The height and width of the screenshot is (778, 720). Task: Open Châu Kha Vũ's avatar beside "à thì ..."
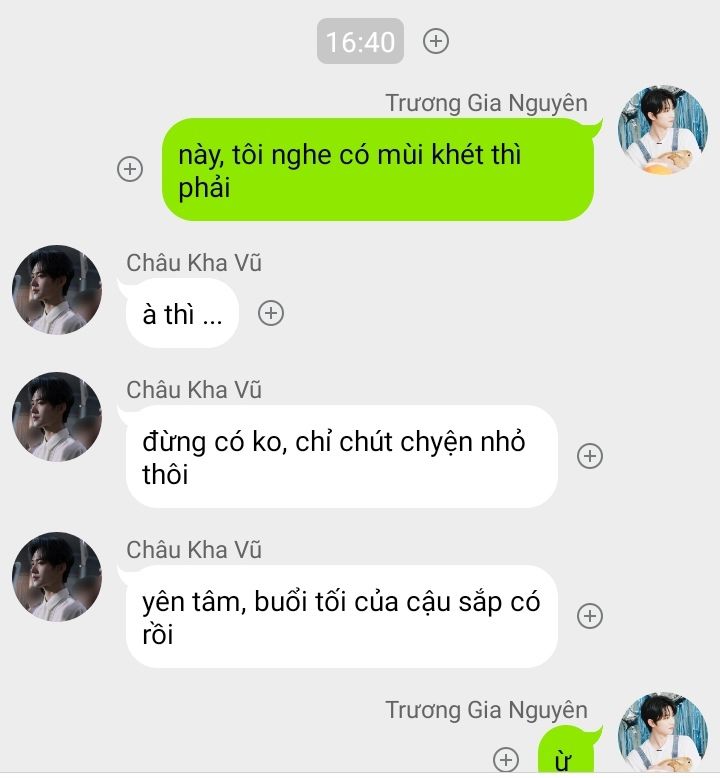point(57,290)
